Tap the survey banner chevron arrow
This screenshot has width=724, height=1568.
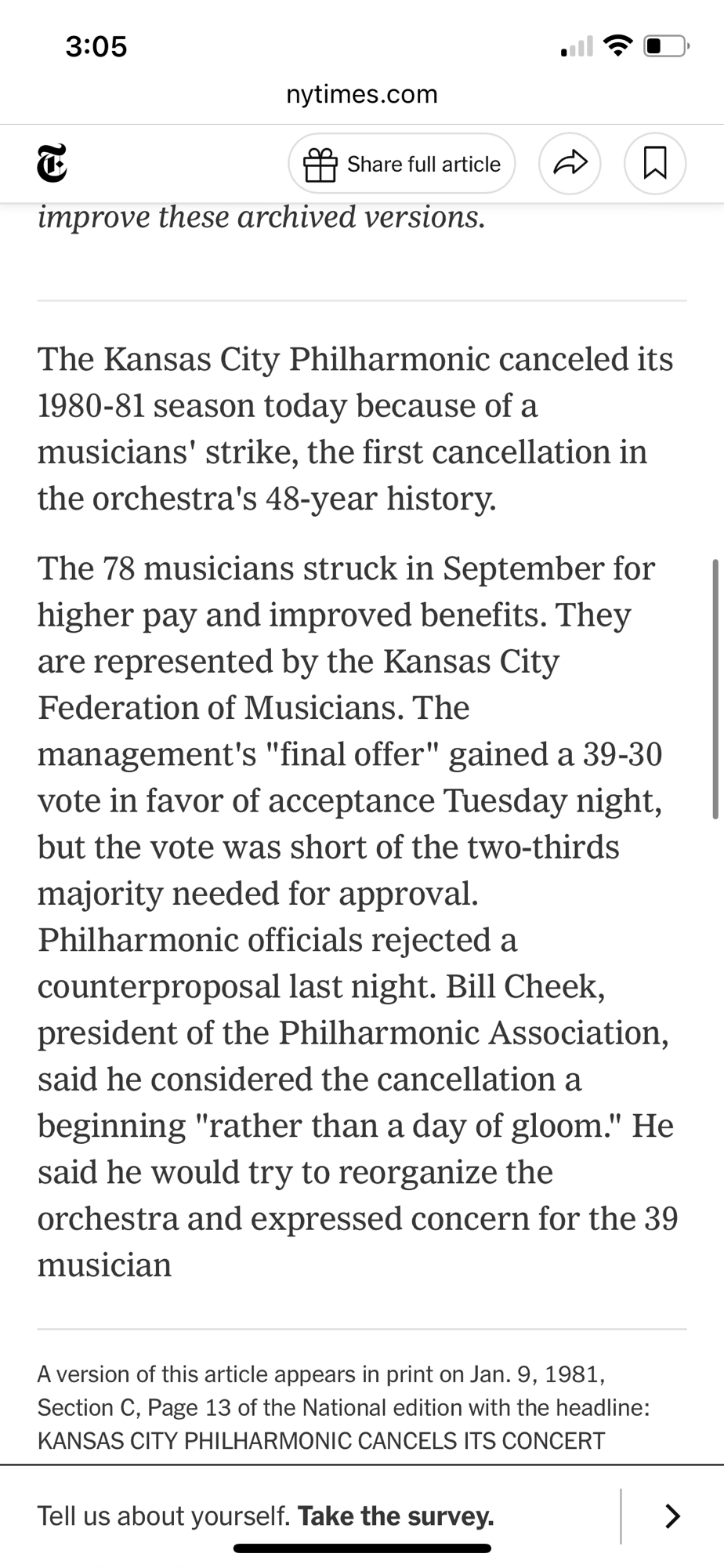(x=672, y=1516)
